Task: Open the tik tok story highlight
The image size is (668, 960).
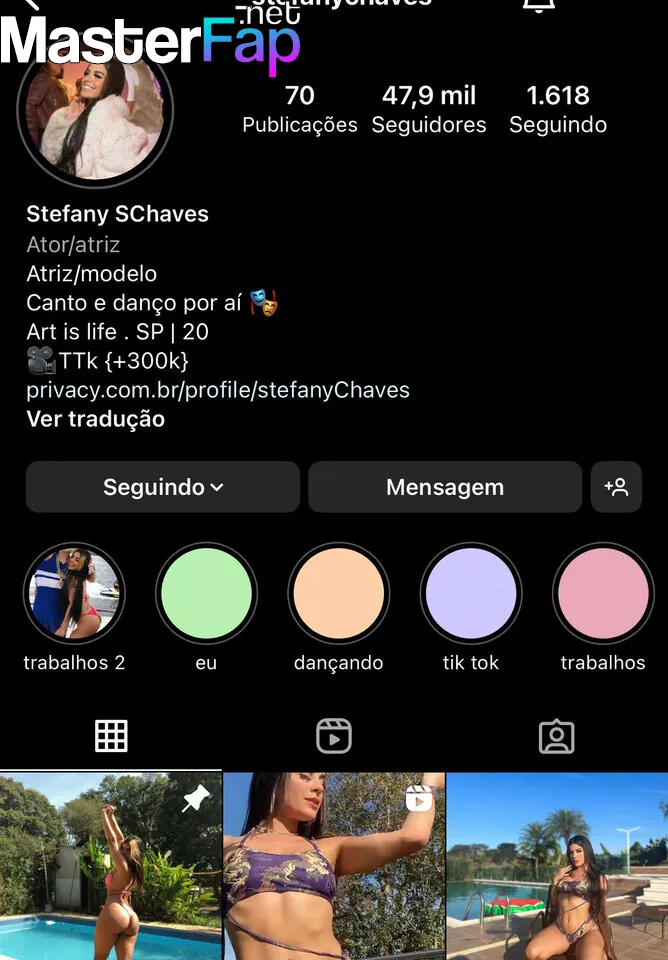Action: click(x=470, y=593)
